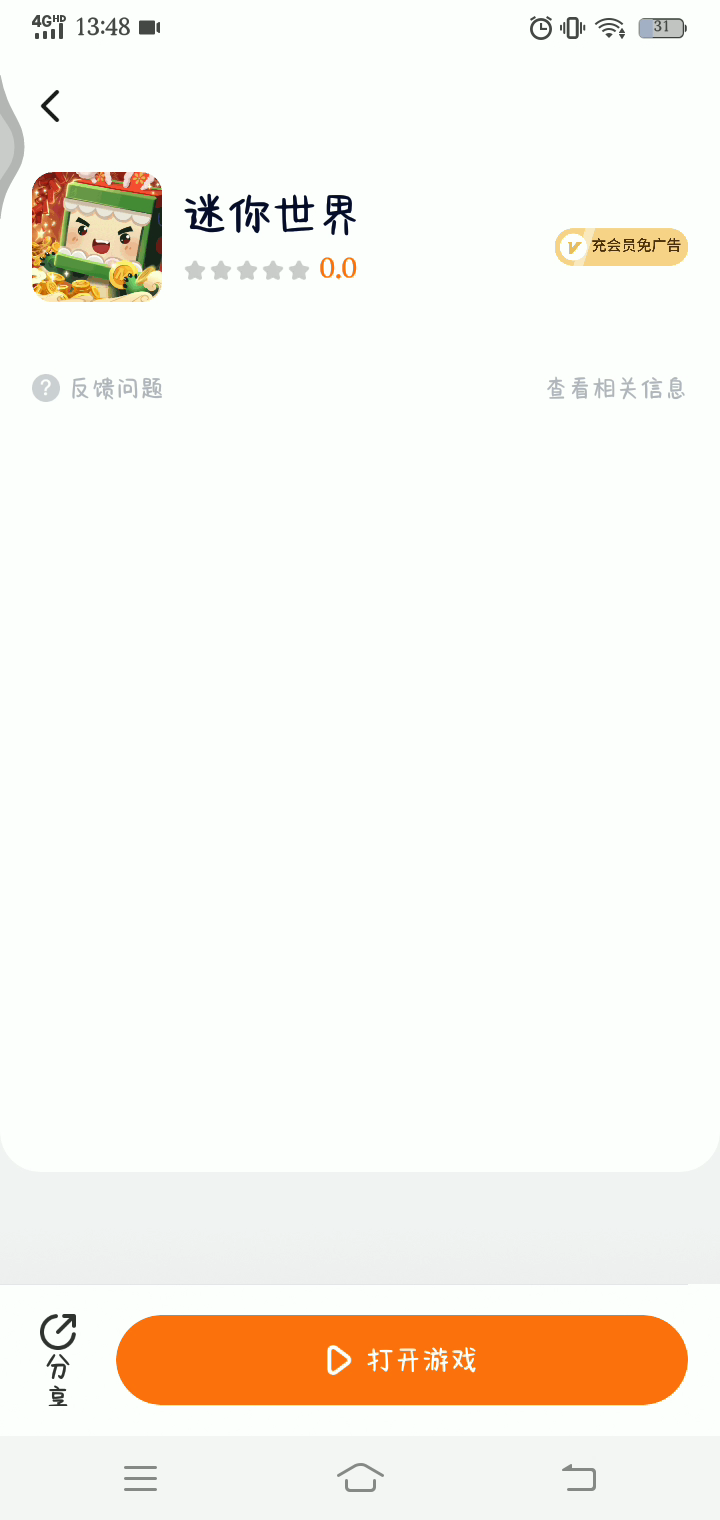The height and width of the screenshot is (1520, 720).
Task: Share this game via 分享
Action: [x=58, y=1359]
